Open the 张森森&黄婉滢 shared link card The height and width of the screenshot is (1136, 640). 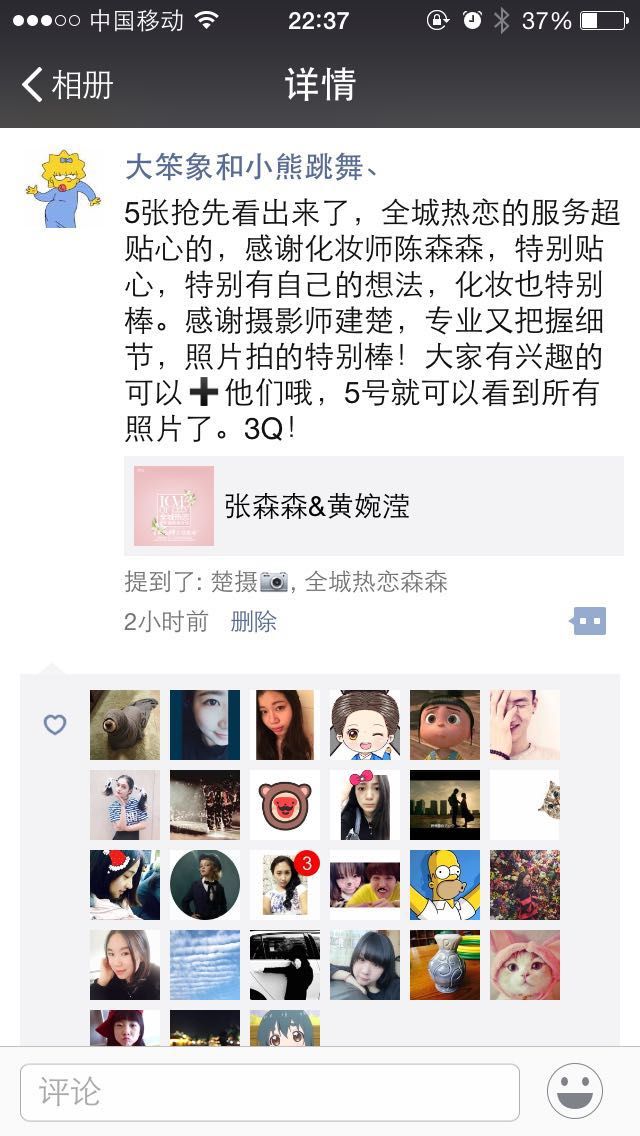point(374,506)
